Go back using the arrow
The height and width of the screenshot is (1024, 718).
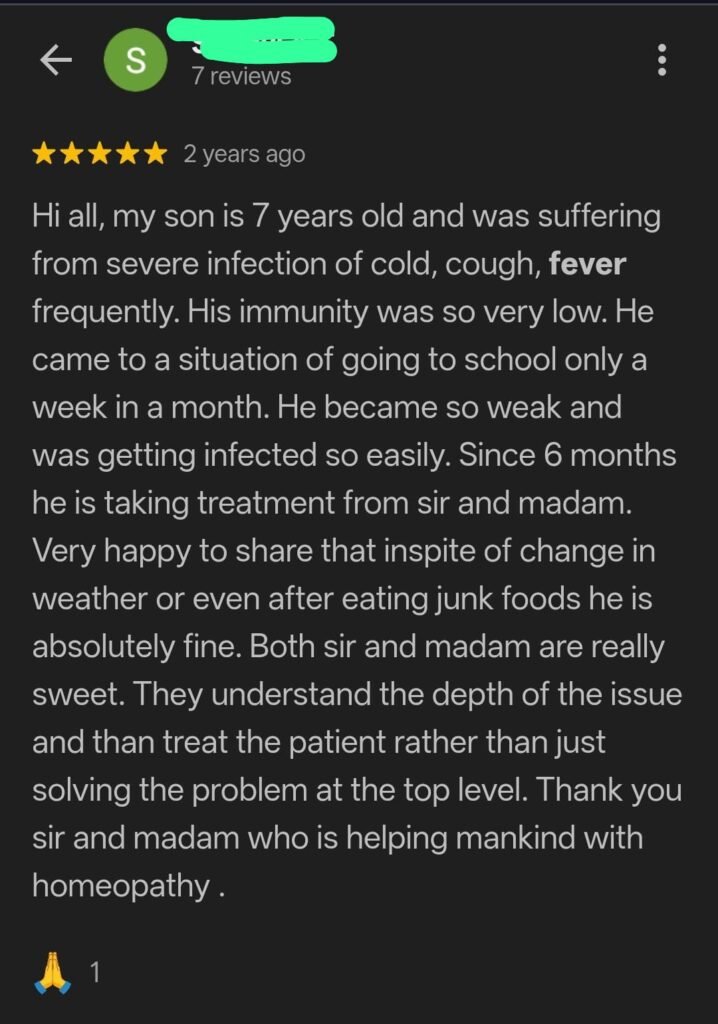pos(57,62)
